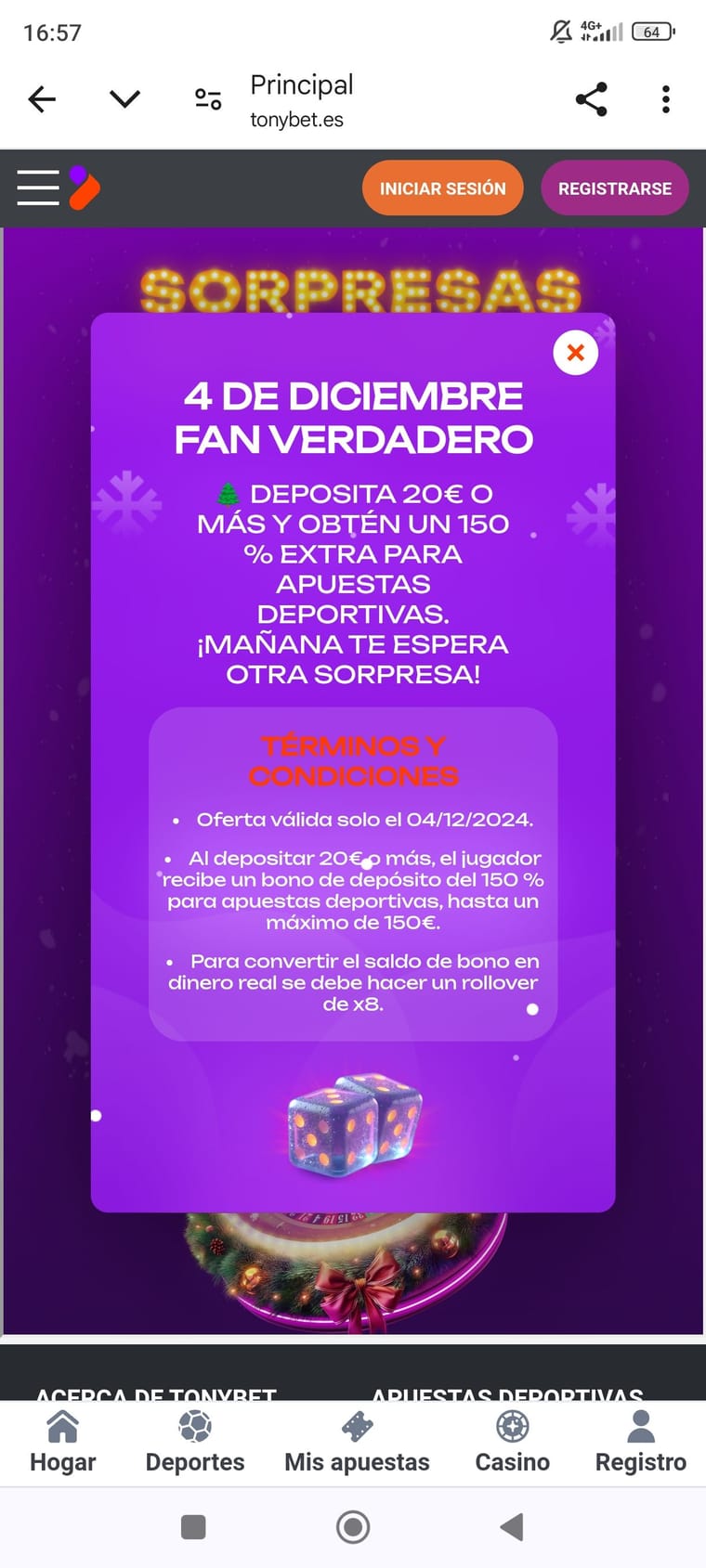The image size is (706, 1568).
Task: Tap the REGISTRARSE button
Action: point(614,188)
